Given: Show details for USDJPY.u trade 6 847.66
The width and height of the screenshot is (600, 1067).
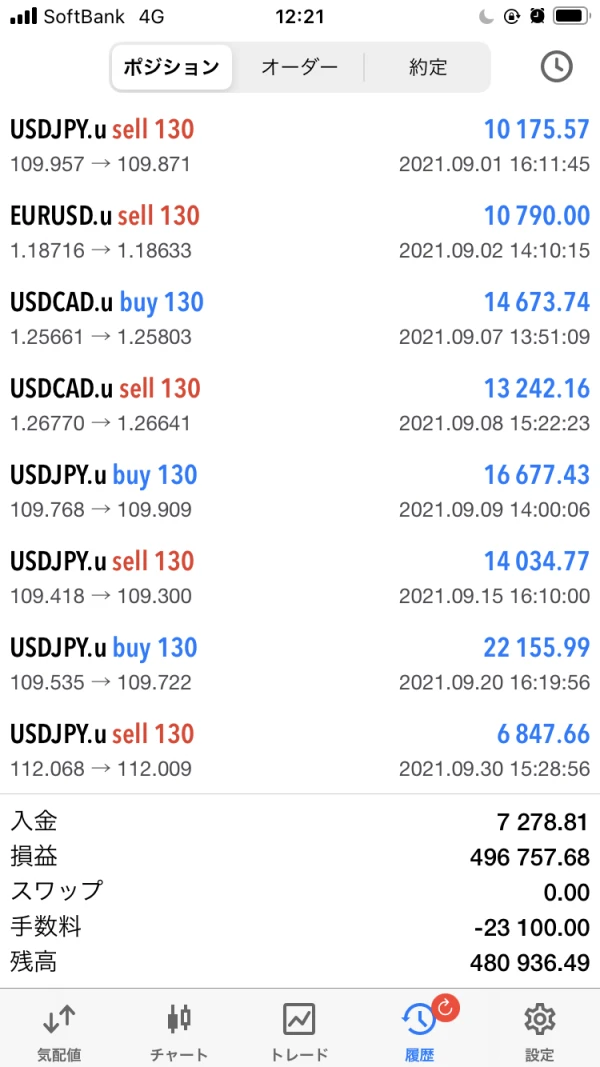Looking at the screenshot, I should point(299,750).
